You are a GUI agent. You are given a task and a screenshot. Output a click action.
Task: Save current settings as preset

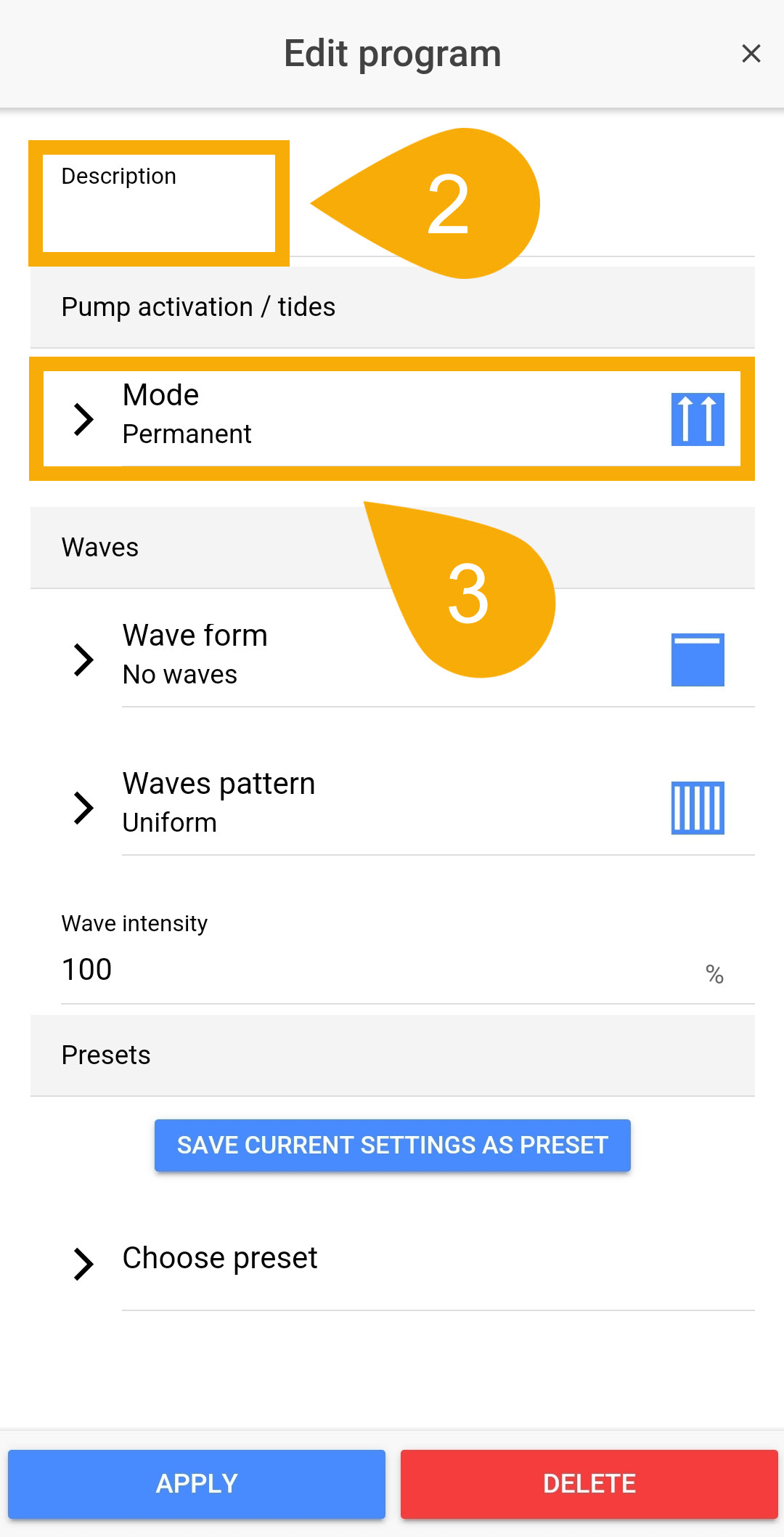point(392,1145)
